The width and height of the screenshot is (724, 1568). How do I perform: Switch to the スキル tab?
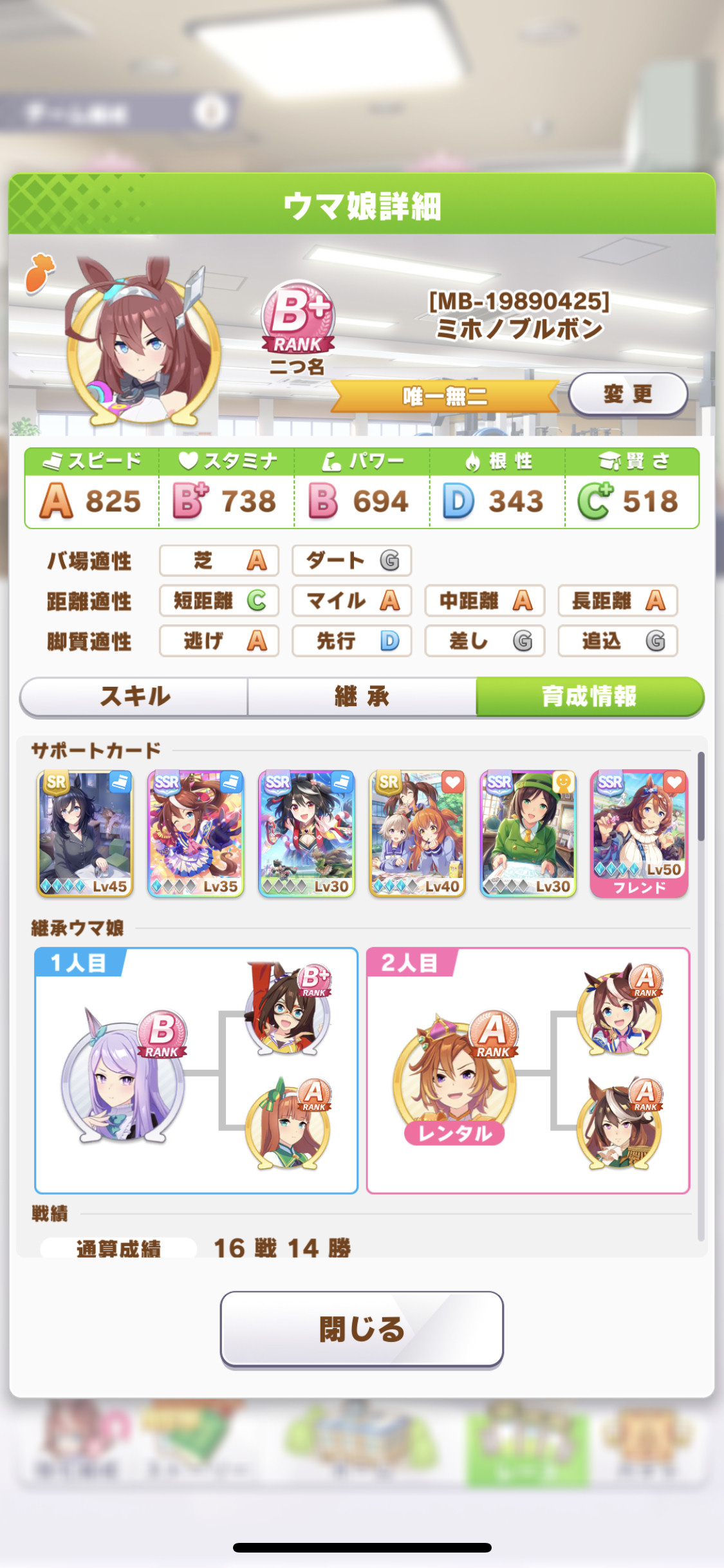(135, 696)
